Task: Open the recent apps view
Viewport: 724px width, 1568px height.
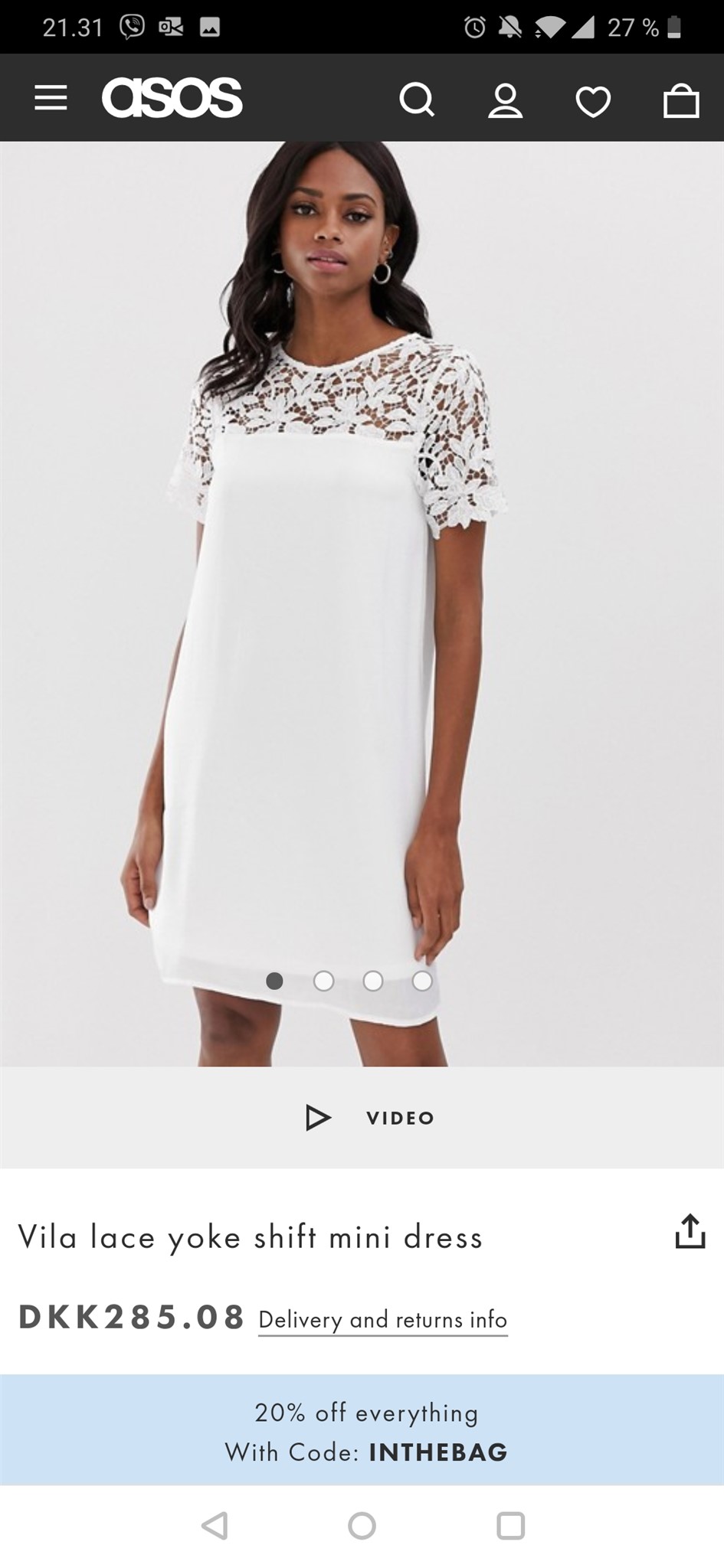Action: (x=510, y=1525)
